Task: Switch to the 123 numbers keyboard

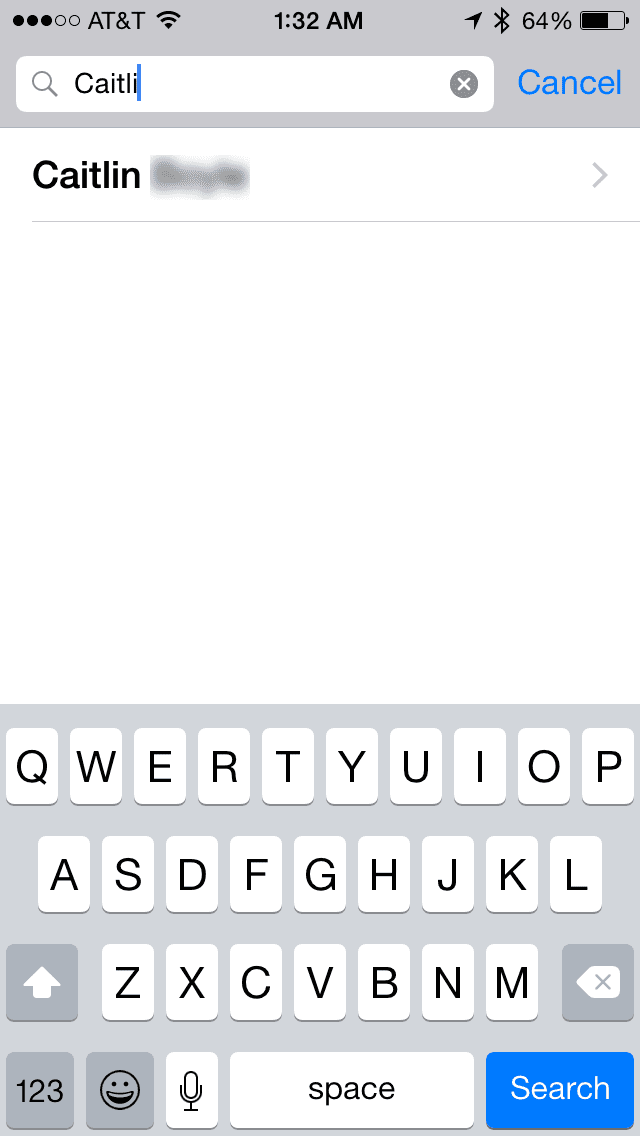Action: tap(40, 1090)
